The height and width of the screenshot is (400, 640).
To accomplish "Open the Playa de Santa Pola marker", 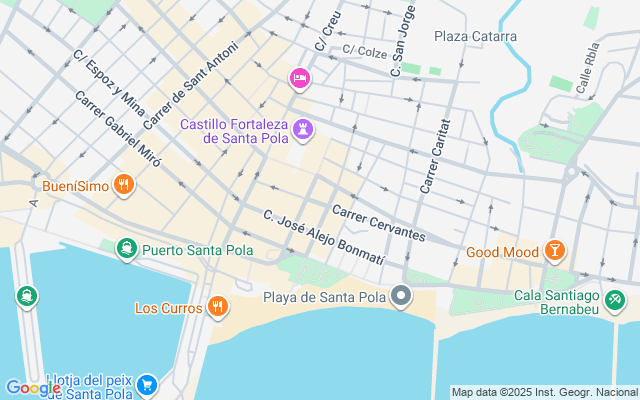I will pyautogui.click(x=402, y=296).
